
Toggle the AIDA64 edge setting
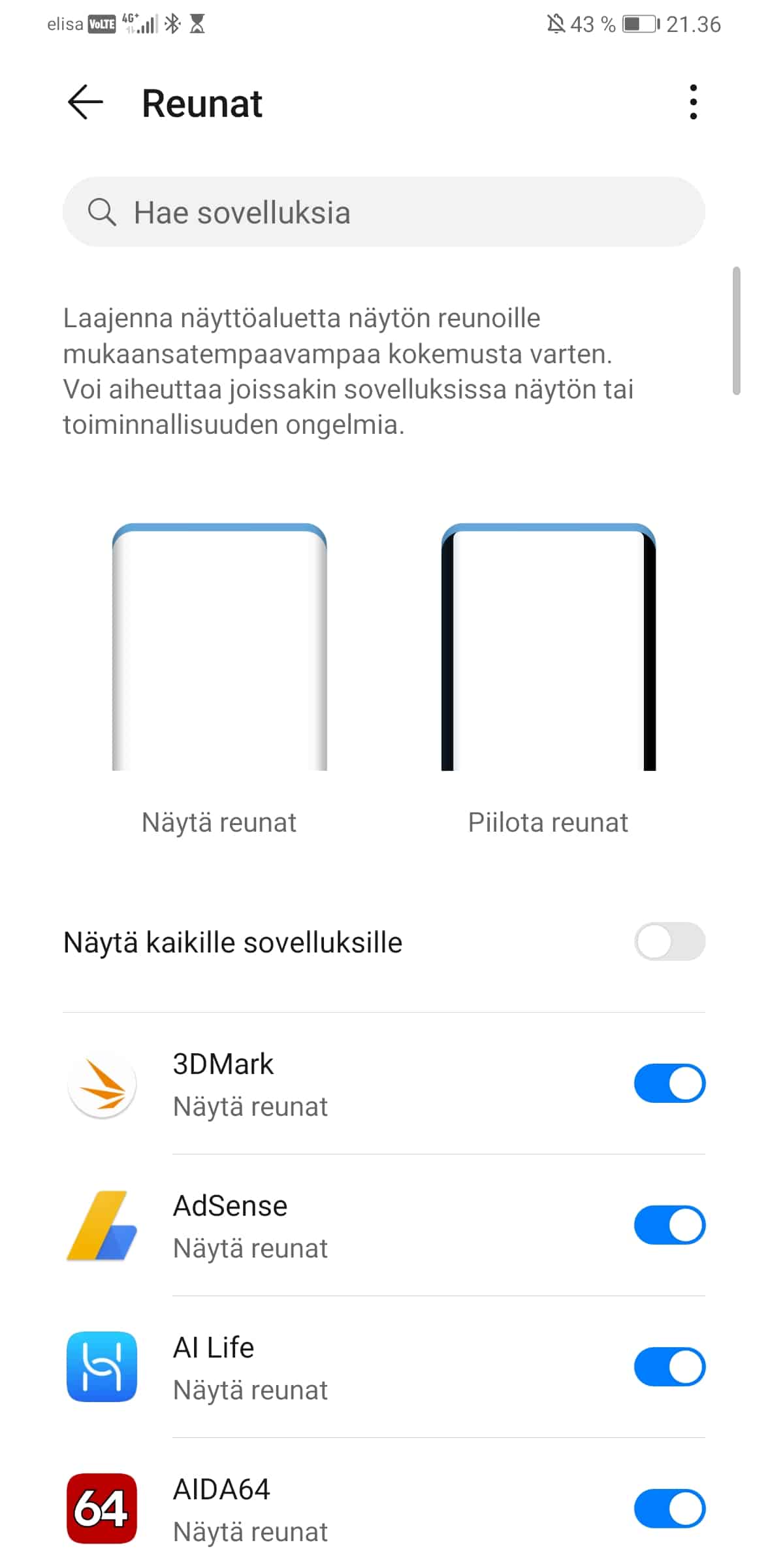(669, 1509)
